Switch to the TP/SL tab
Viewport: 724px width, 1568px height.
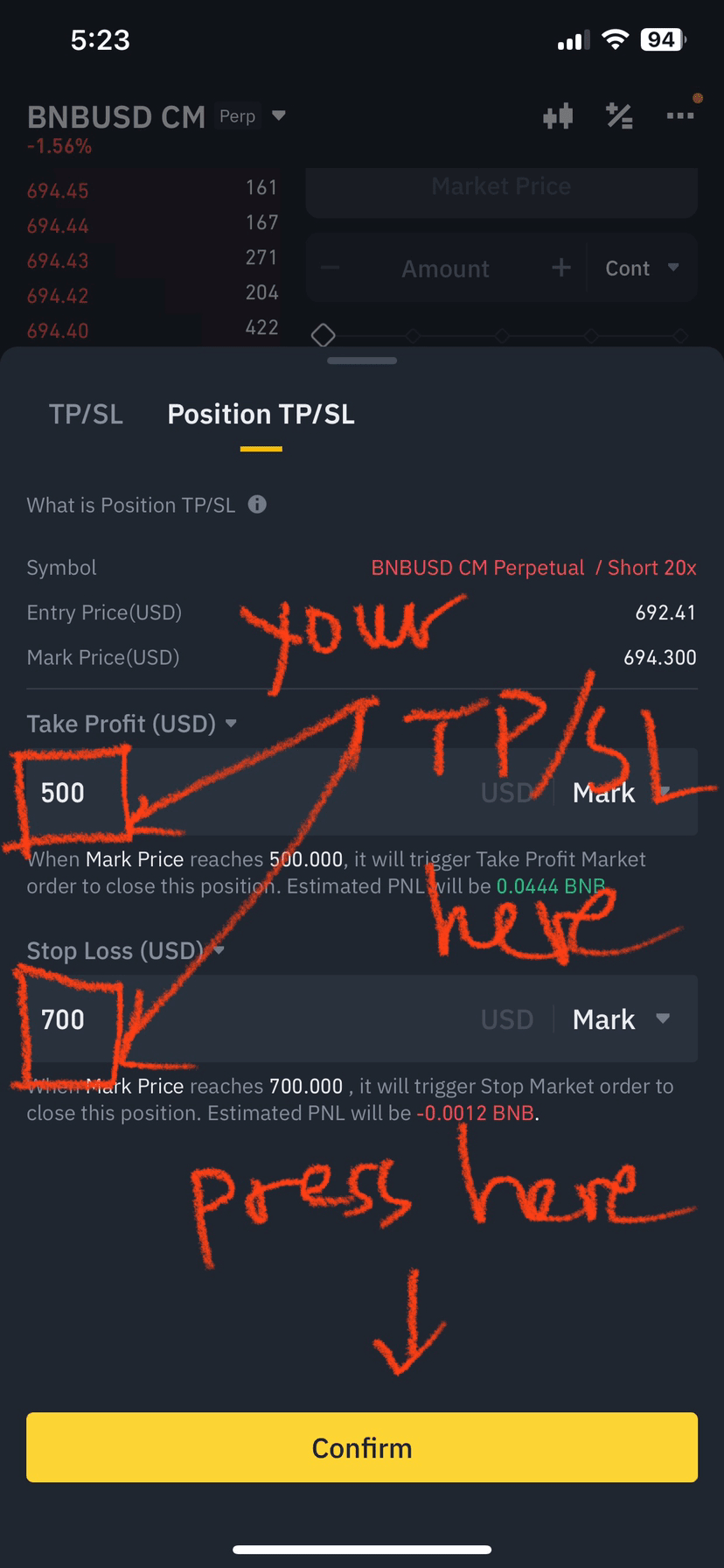pyautogui.click(x=86, y=414)
